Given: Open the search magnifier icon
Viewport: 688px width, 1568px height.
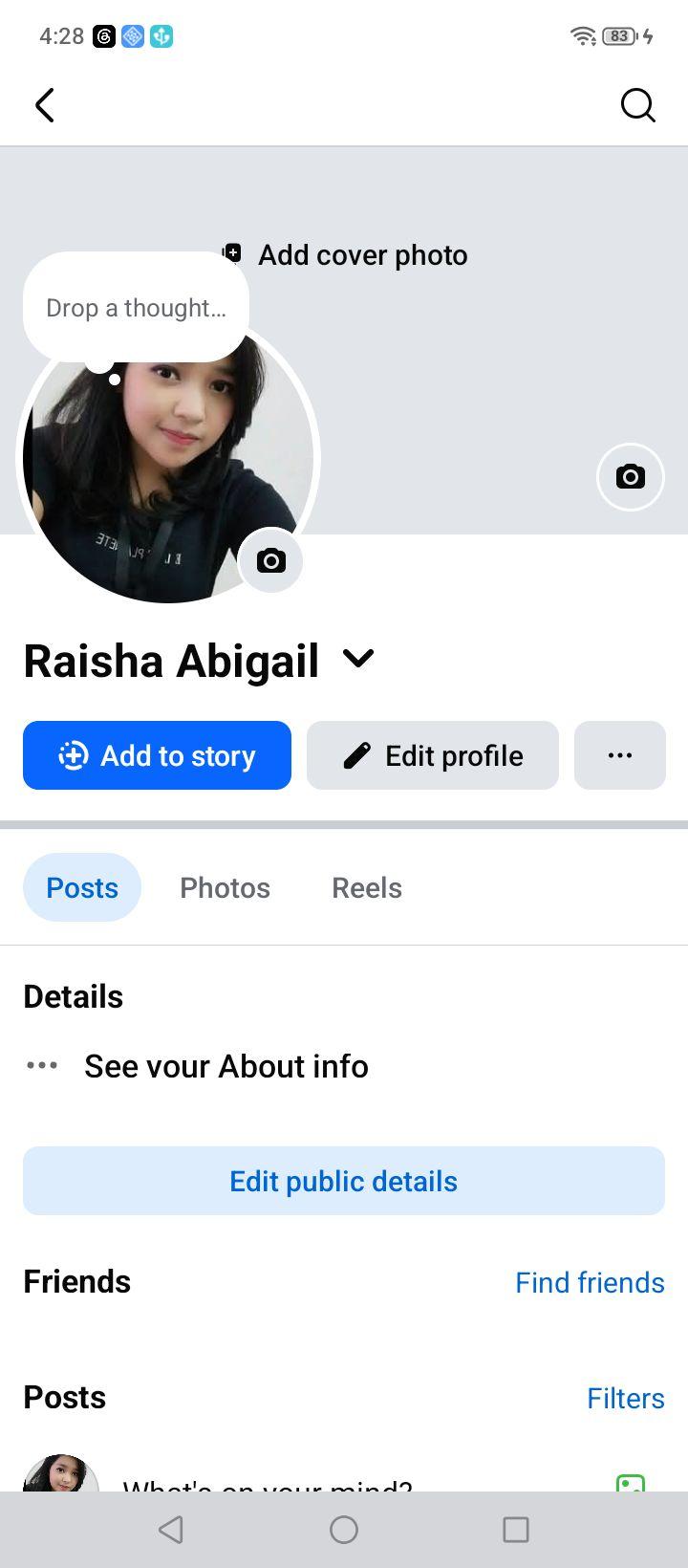Looking at the screenshot, I should tap(637, 105).
